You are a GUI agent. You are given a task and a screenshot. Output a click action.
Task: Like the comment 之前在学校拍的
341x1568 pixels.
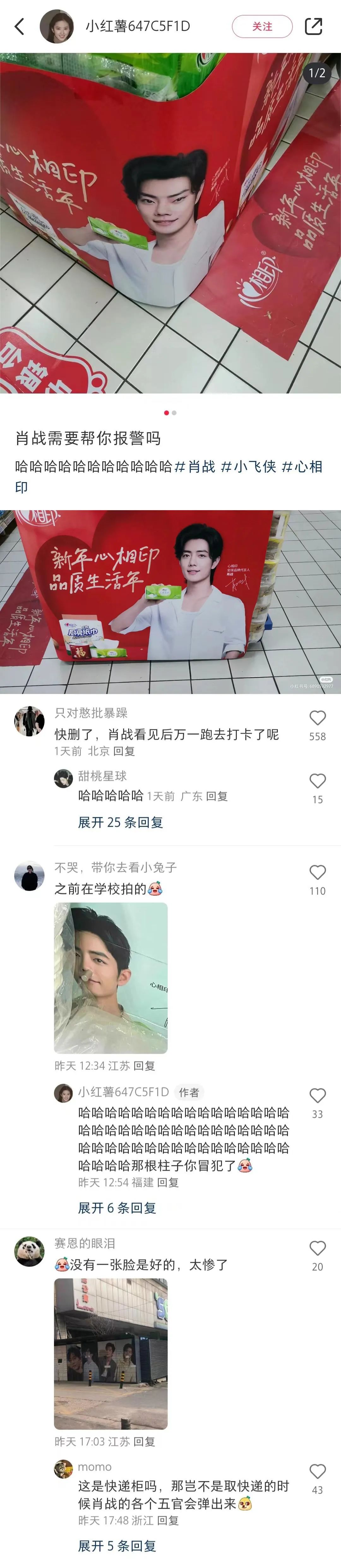click(317, 873)
